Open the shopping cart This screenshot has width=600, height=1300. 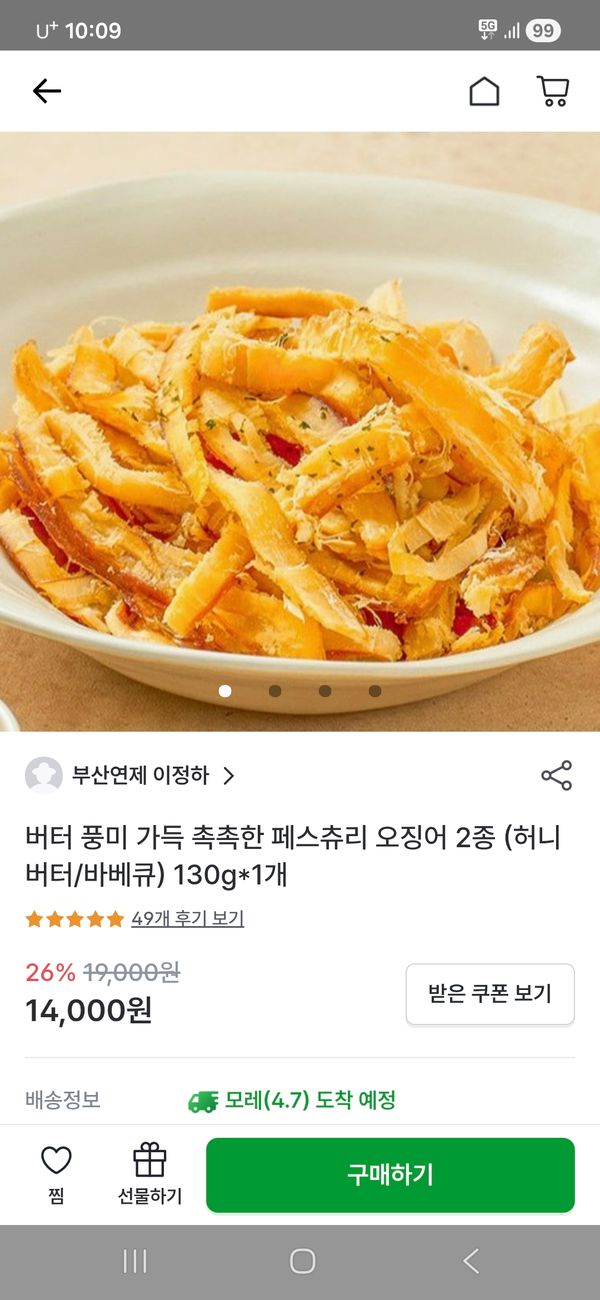tap(552, 91)
